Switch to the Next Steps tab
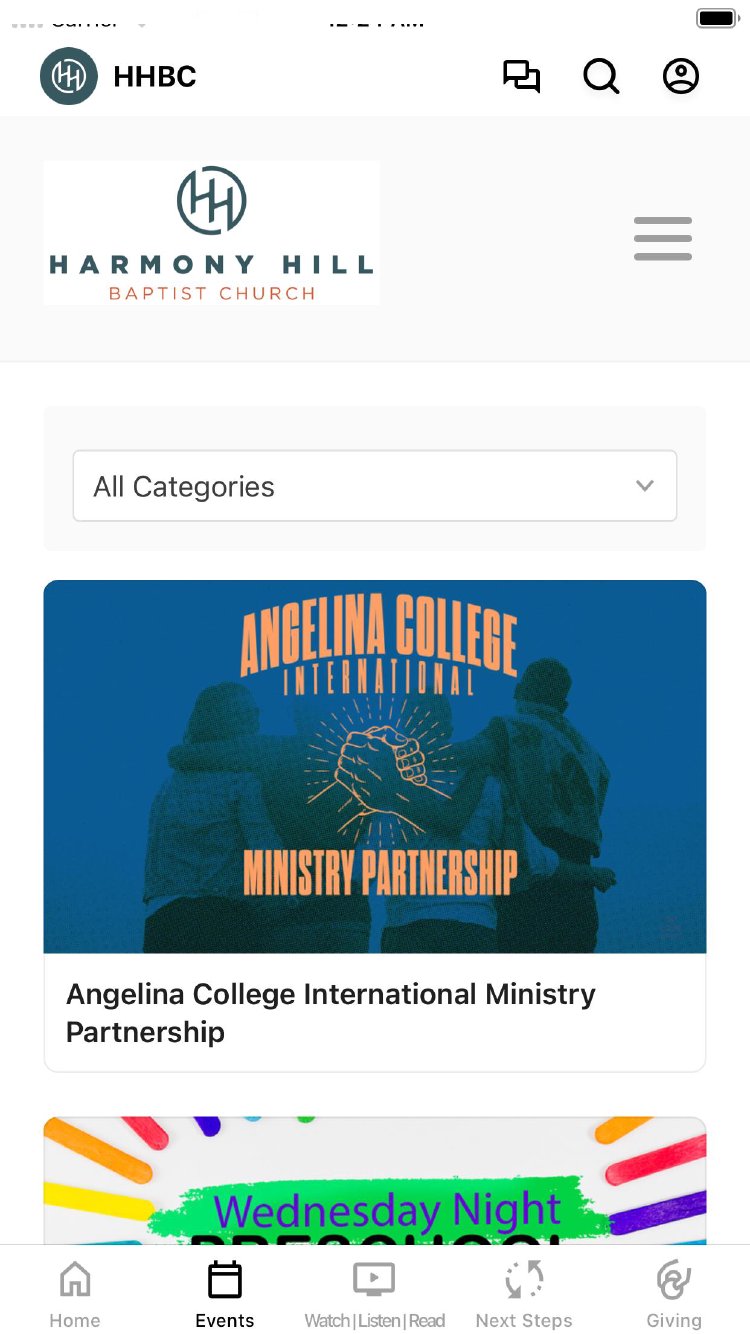750x1334 pixels. click(x=524, y=1293)
